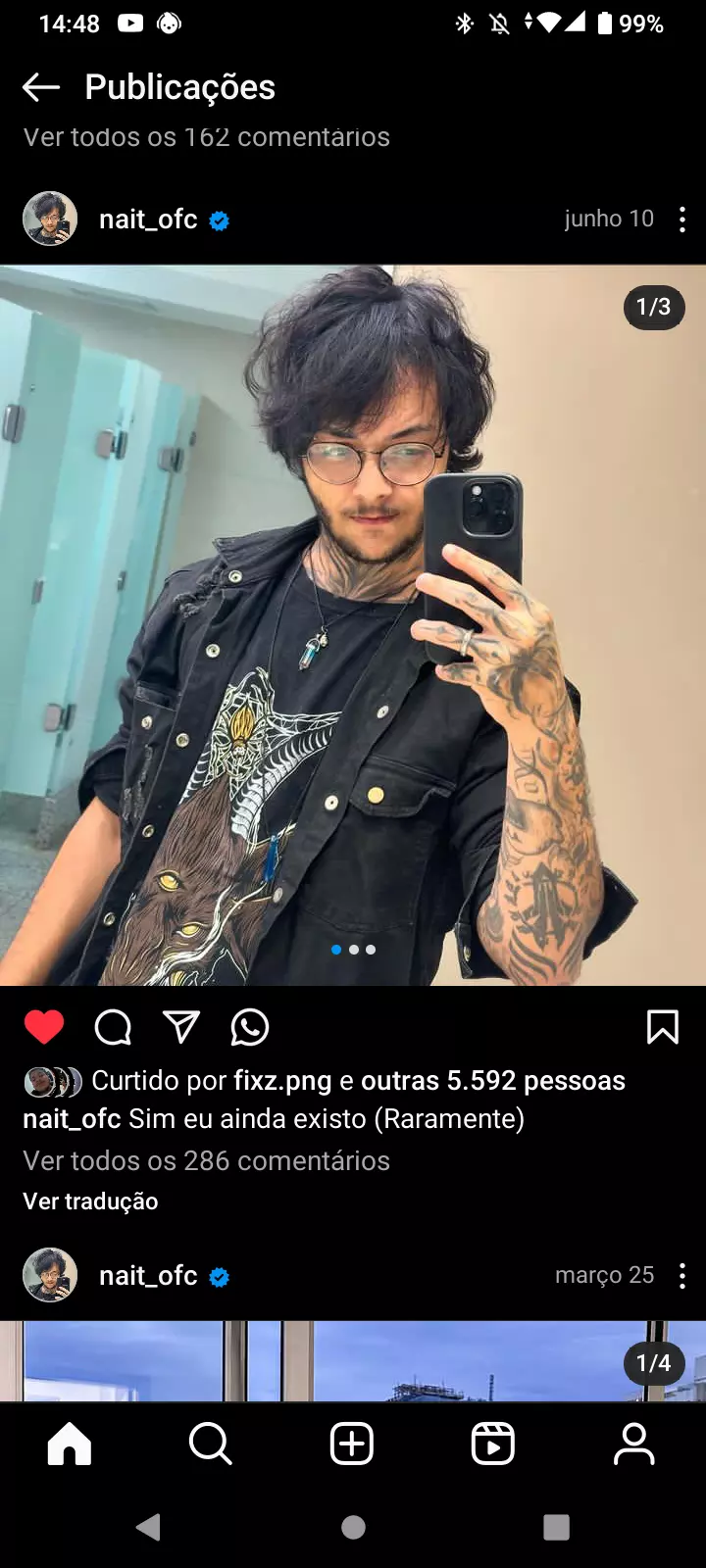
Task: See outras 5.592 pessoas who liked
Action: (492, 1080)
